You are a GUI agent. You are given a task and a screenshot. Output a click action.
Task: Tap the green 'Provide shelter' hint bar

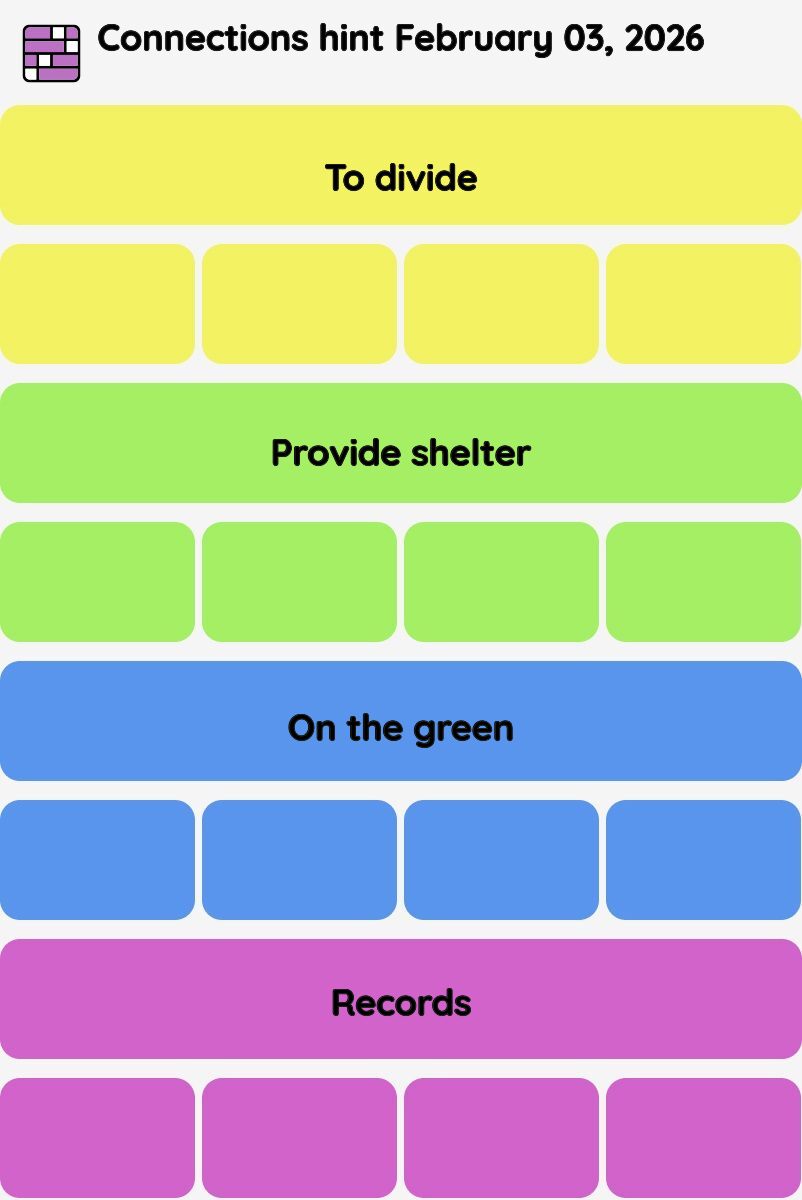click(x=401, y=443)
